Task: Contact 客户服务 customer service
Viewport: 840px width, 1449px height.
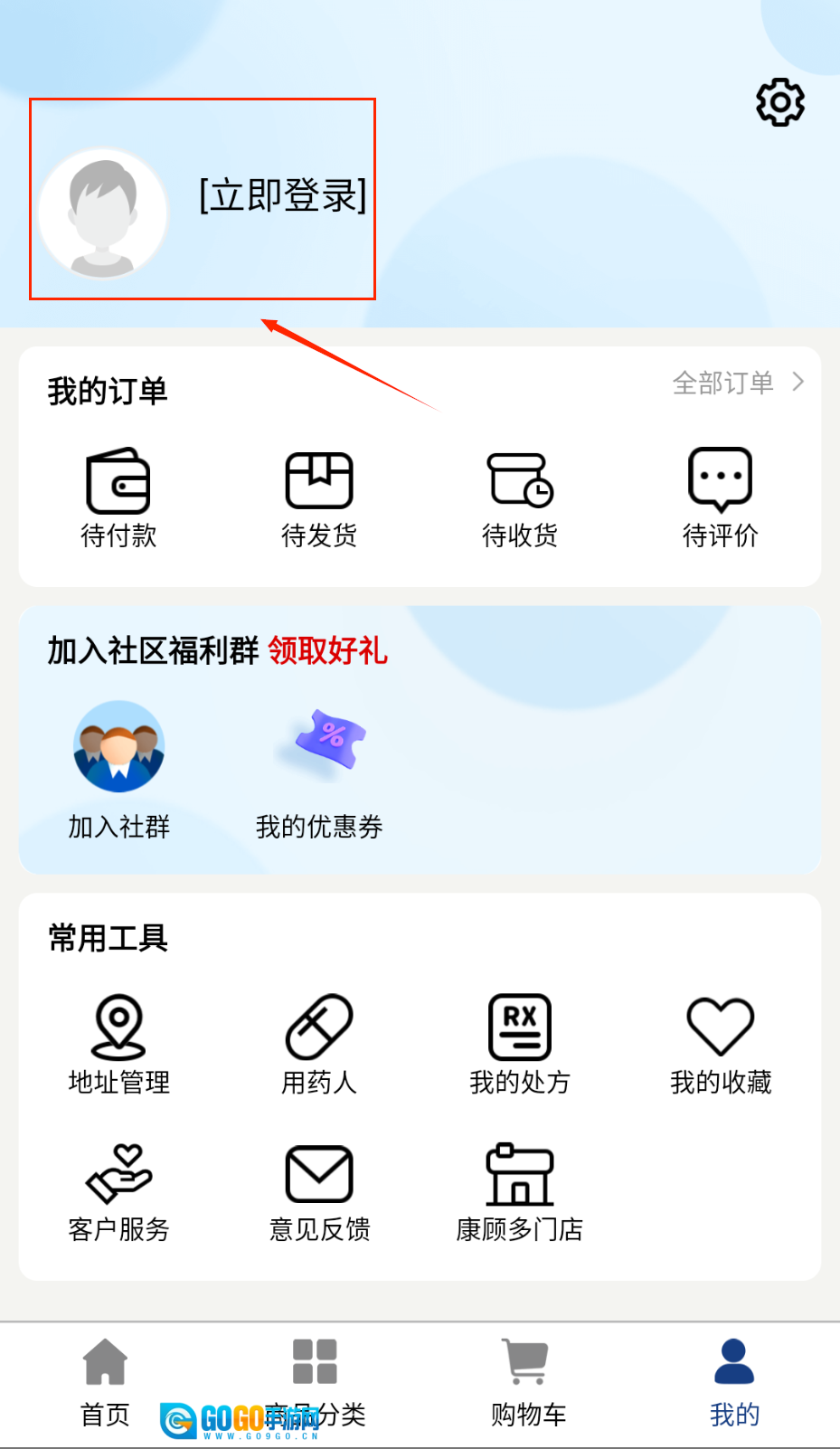Action: click(x=118, y=1192)
